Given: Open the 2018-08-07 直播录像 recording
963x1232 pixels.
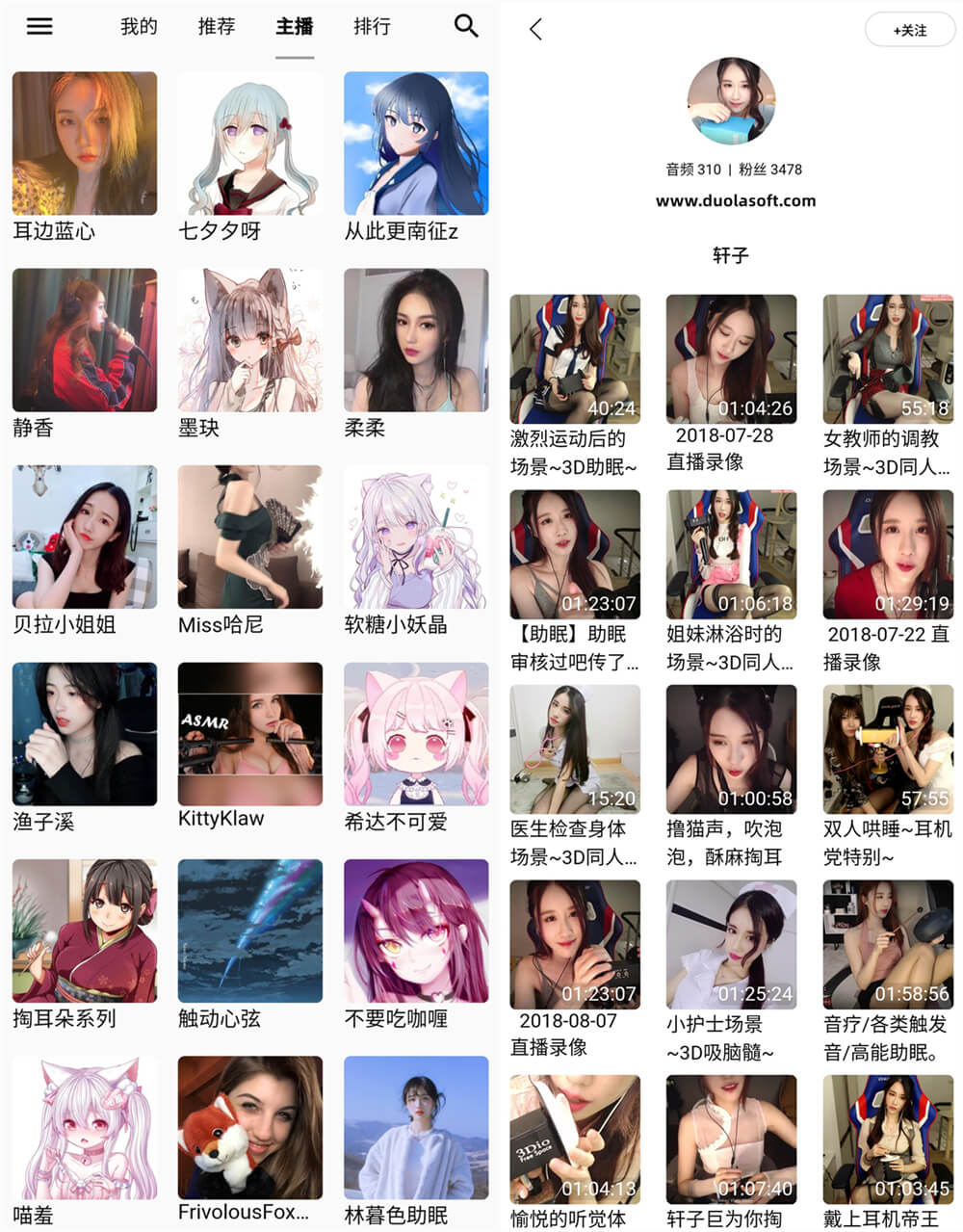Looking at the screenshot, I should [x=575, y=944].
